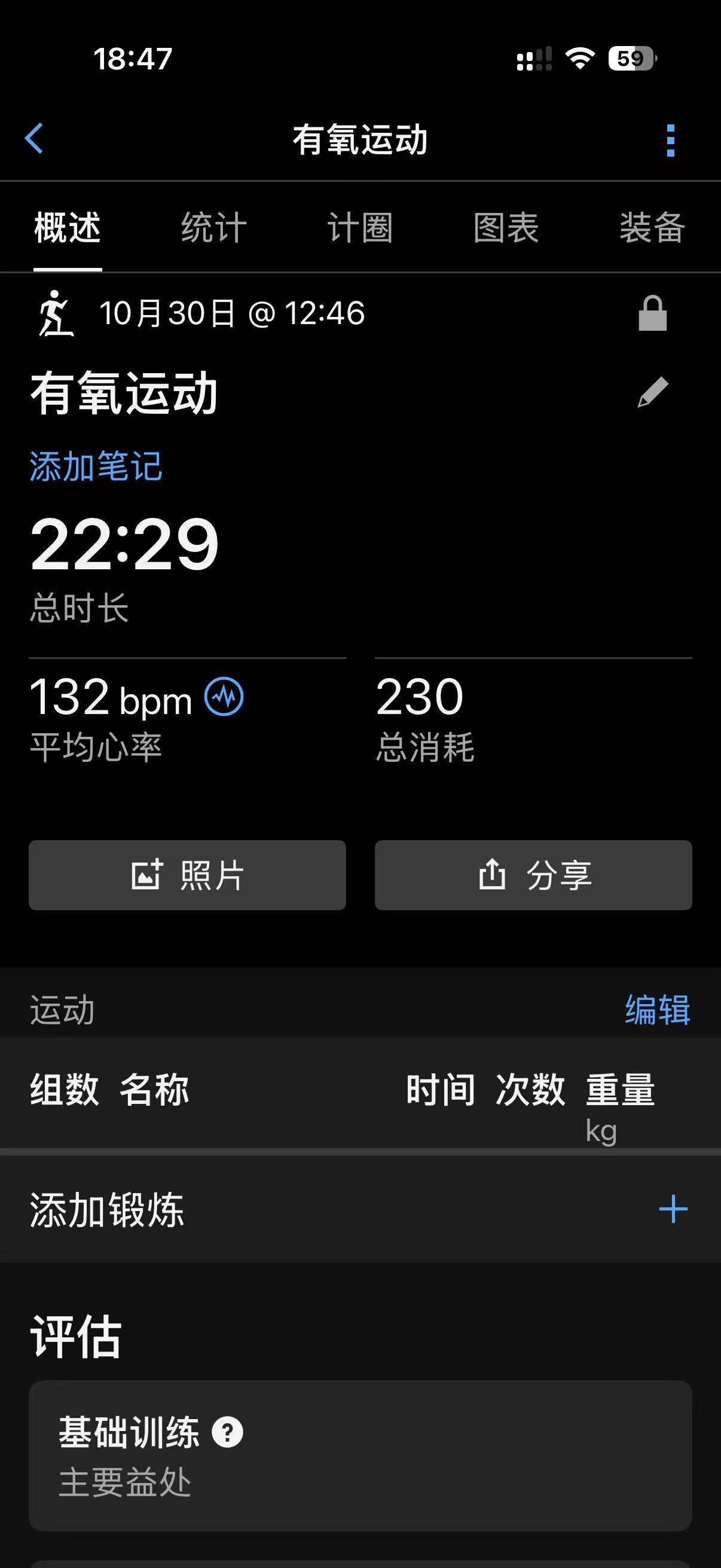
Task: Switch to the 计圈 tab
Action: (360, 228)
